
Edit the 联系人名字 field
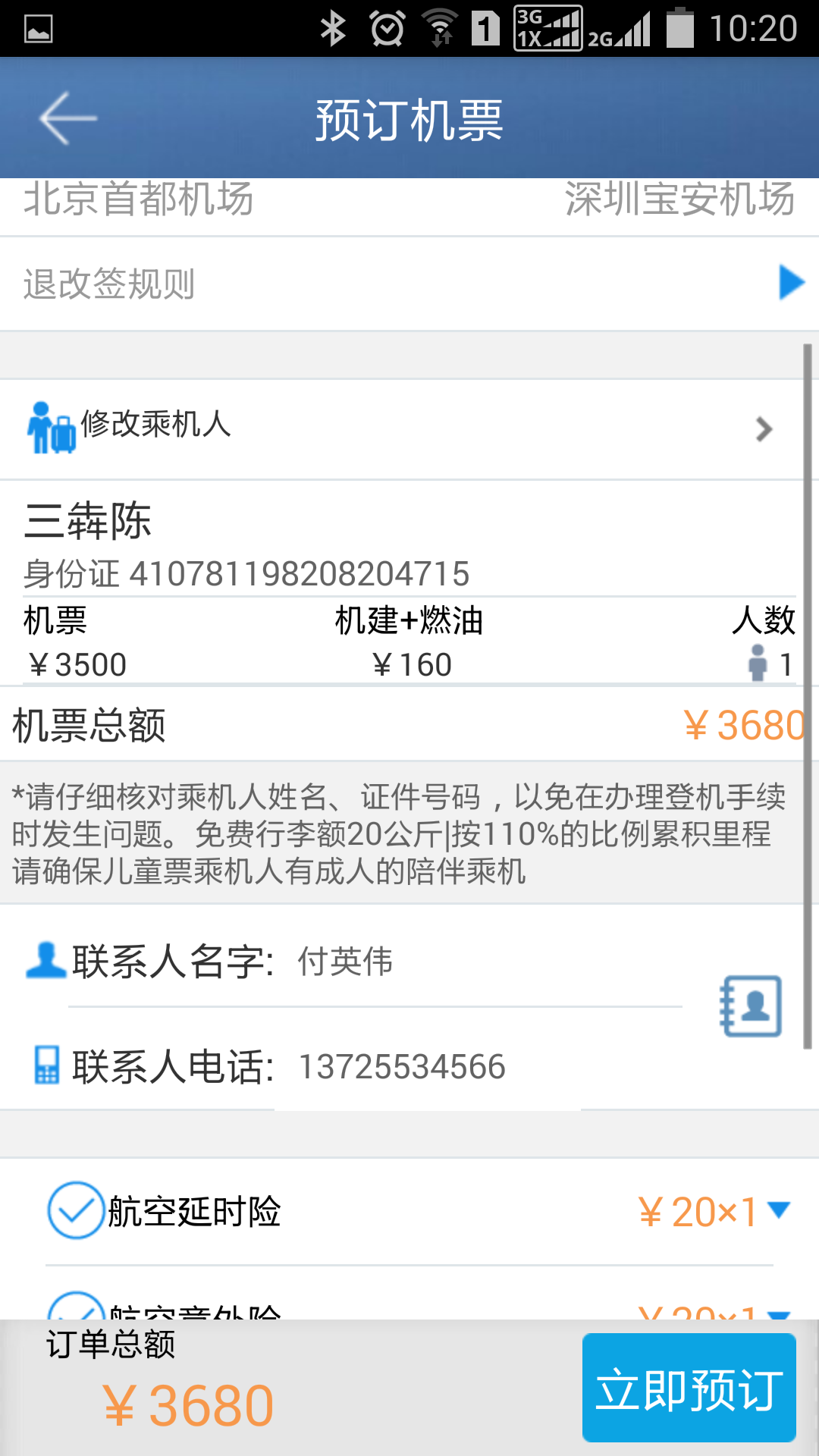[485, 963]
